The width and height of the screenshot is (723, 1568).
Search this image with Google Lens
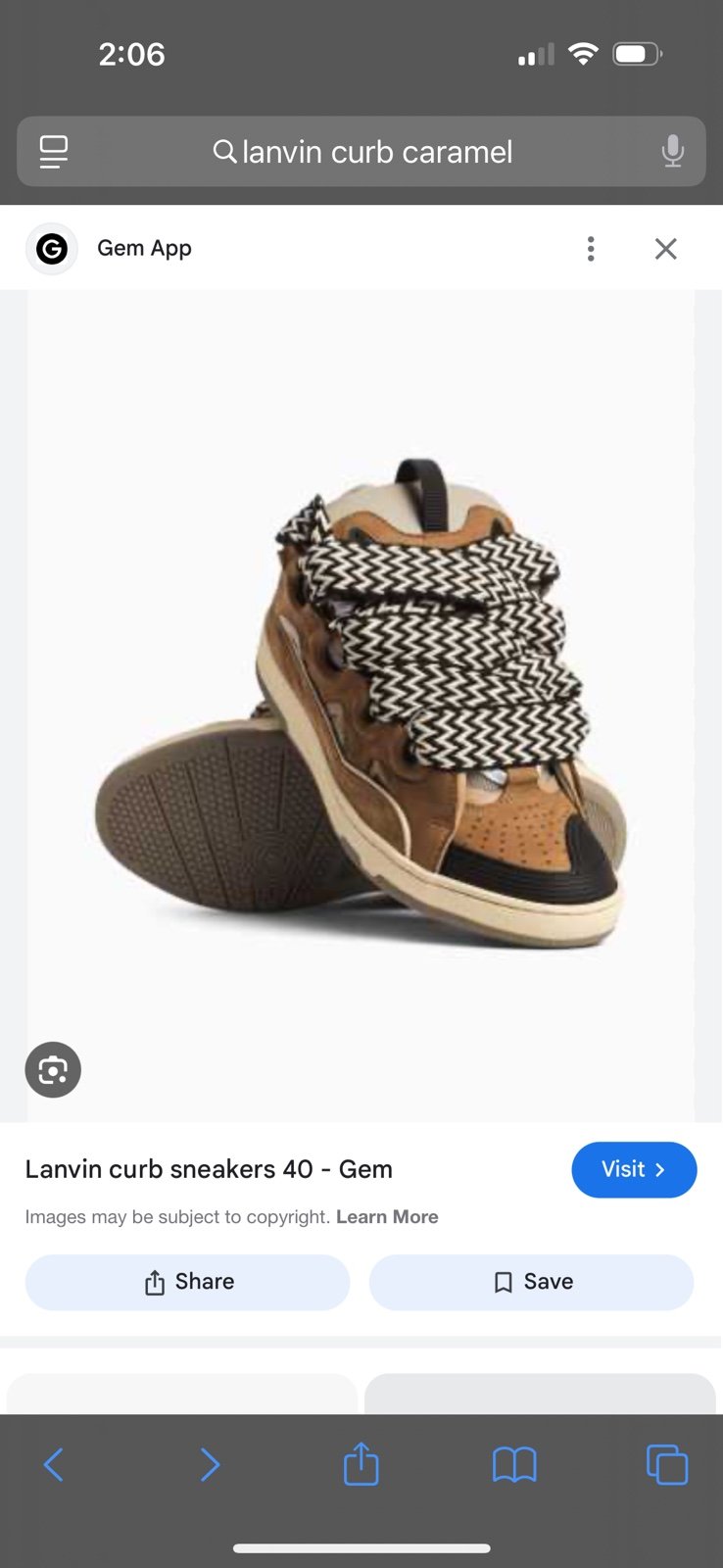pos(53,1069)
